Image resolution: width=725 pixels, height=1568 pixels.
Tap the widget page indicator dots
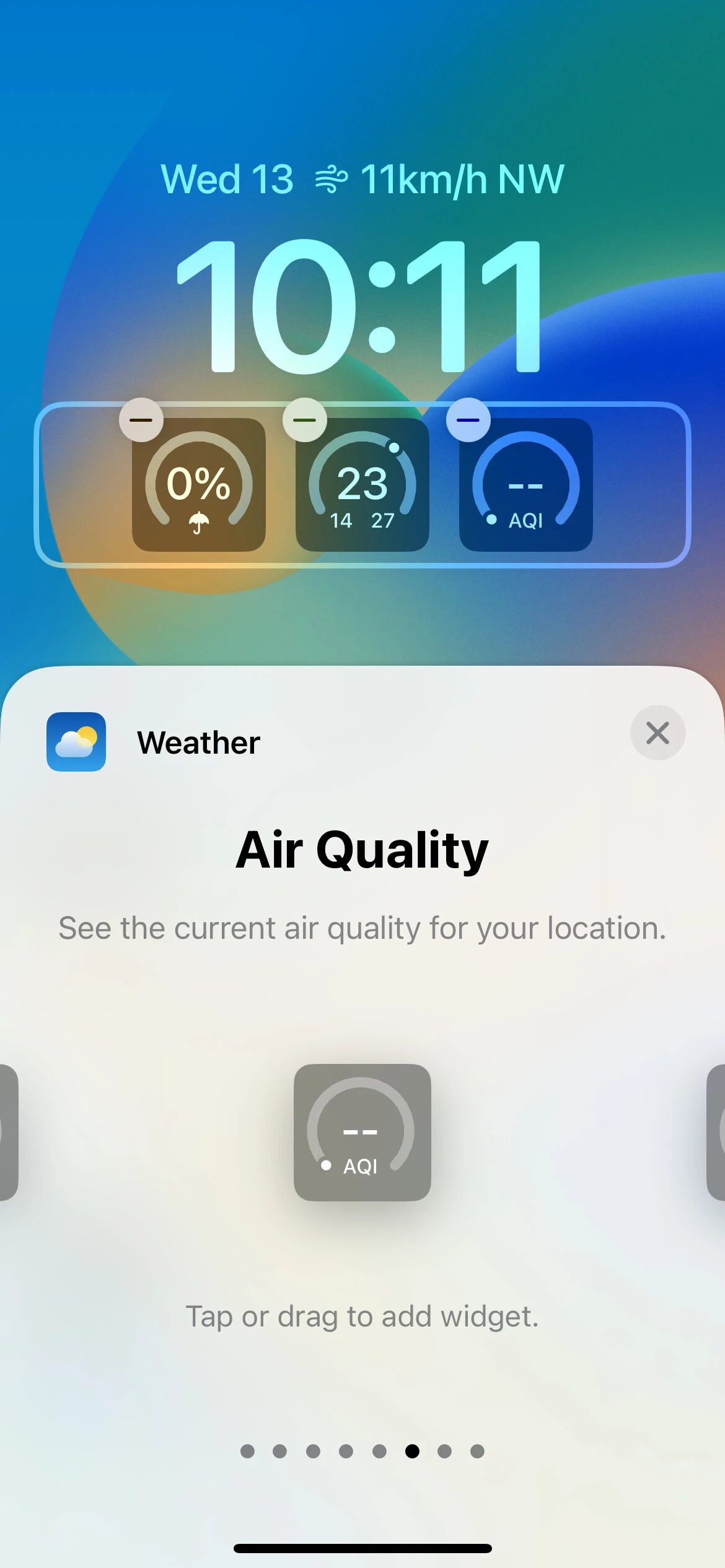point(362,1451)
